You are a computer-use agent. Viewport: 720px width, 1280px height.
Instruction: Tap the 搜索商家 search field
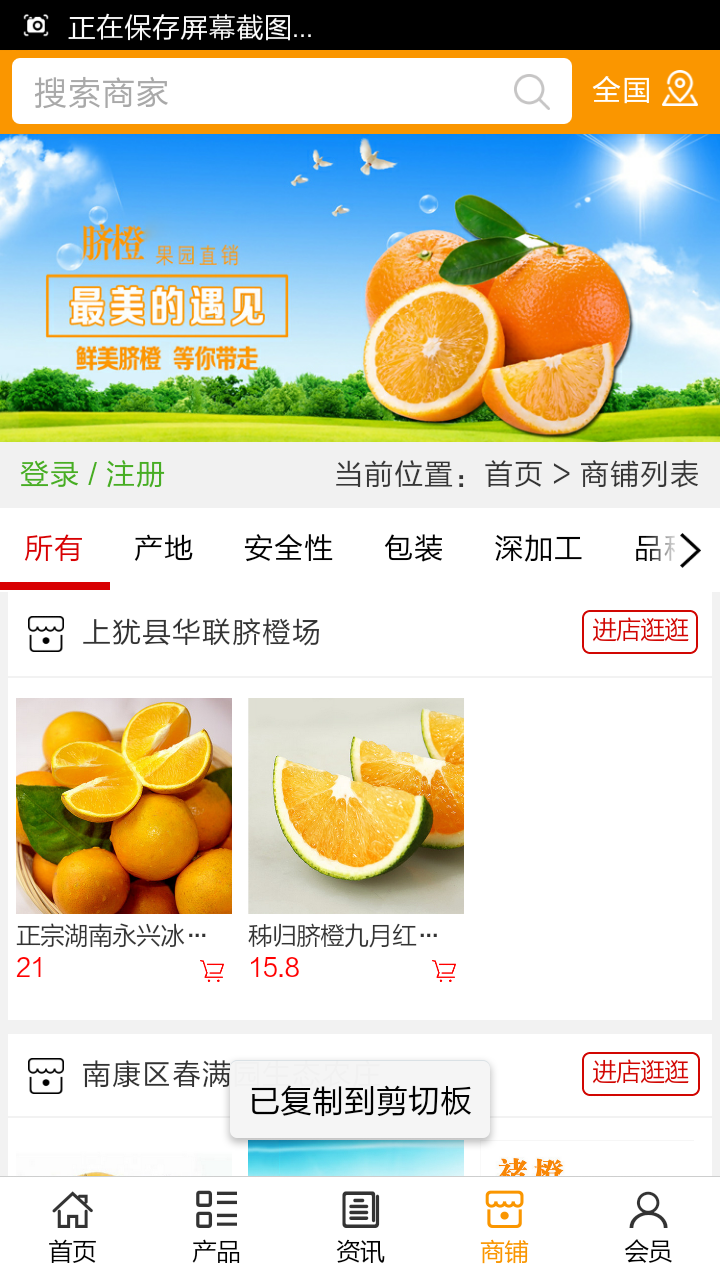pyautogui.click(x=270, y=92)
